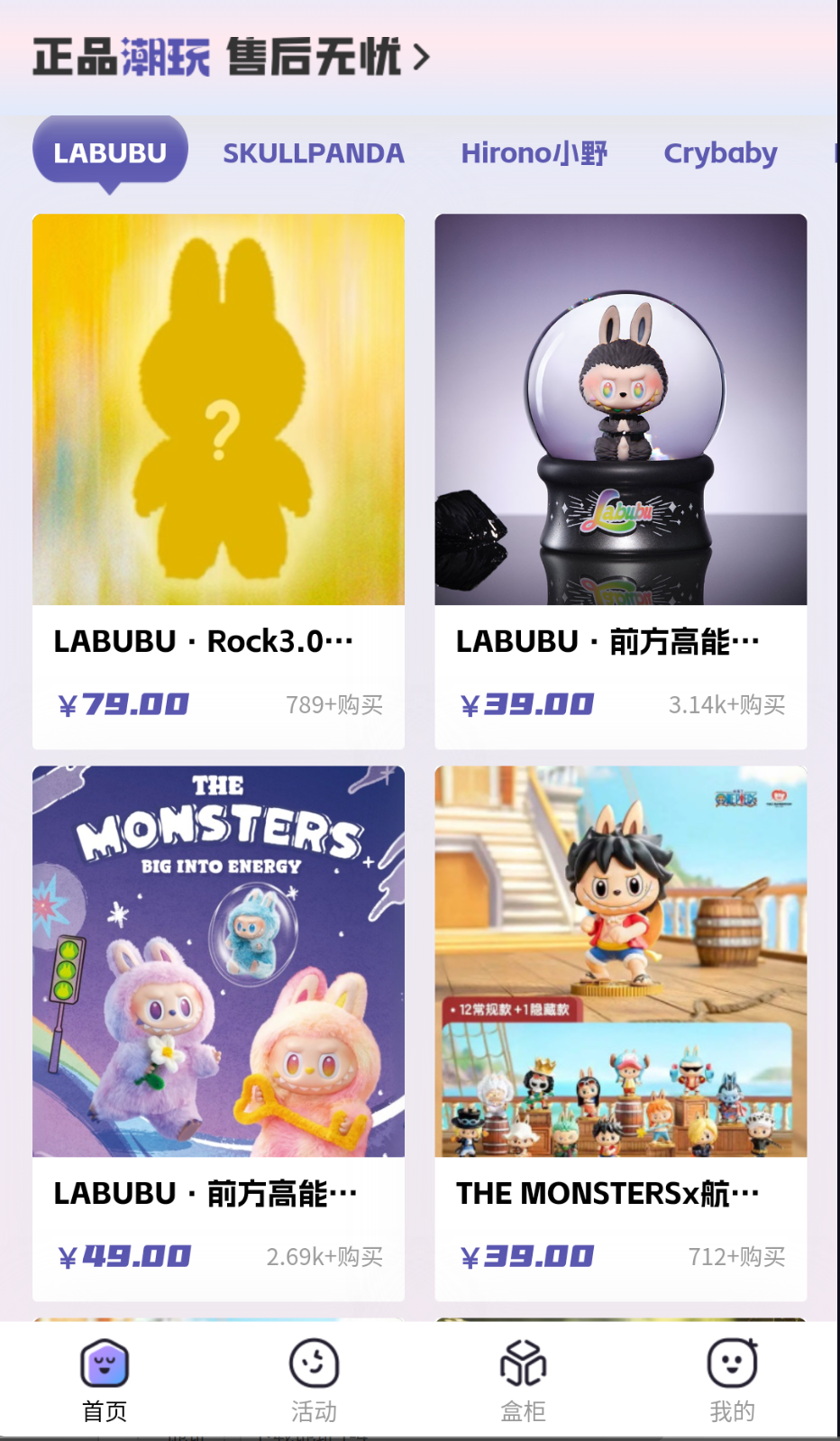Select the LABUBU category tab

pos(110,152)
